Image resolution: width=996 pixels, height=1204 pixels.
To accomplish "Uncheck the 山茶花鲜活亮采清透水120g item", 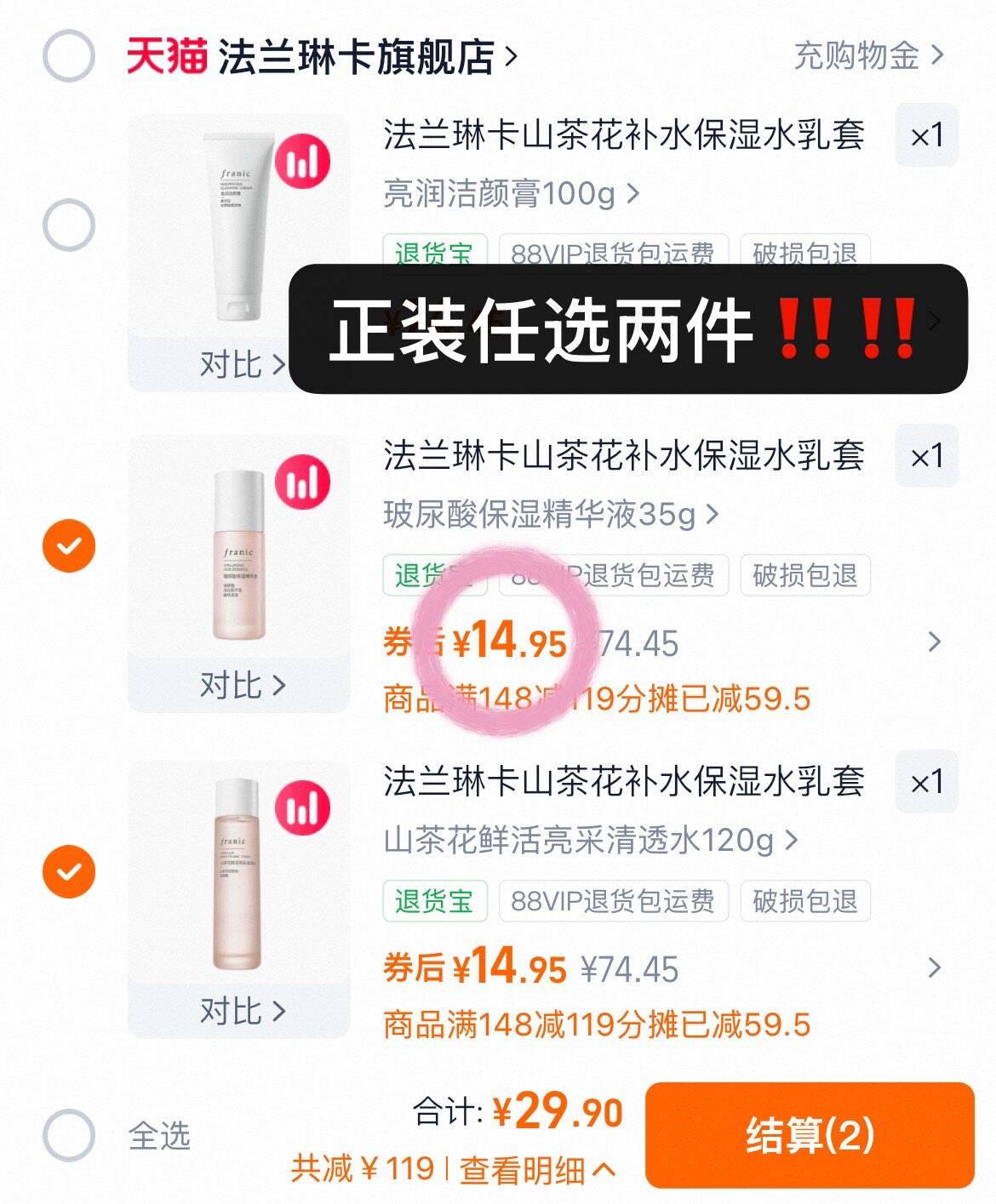I will coord(68,871).
